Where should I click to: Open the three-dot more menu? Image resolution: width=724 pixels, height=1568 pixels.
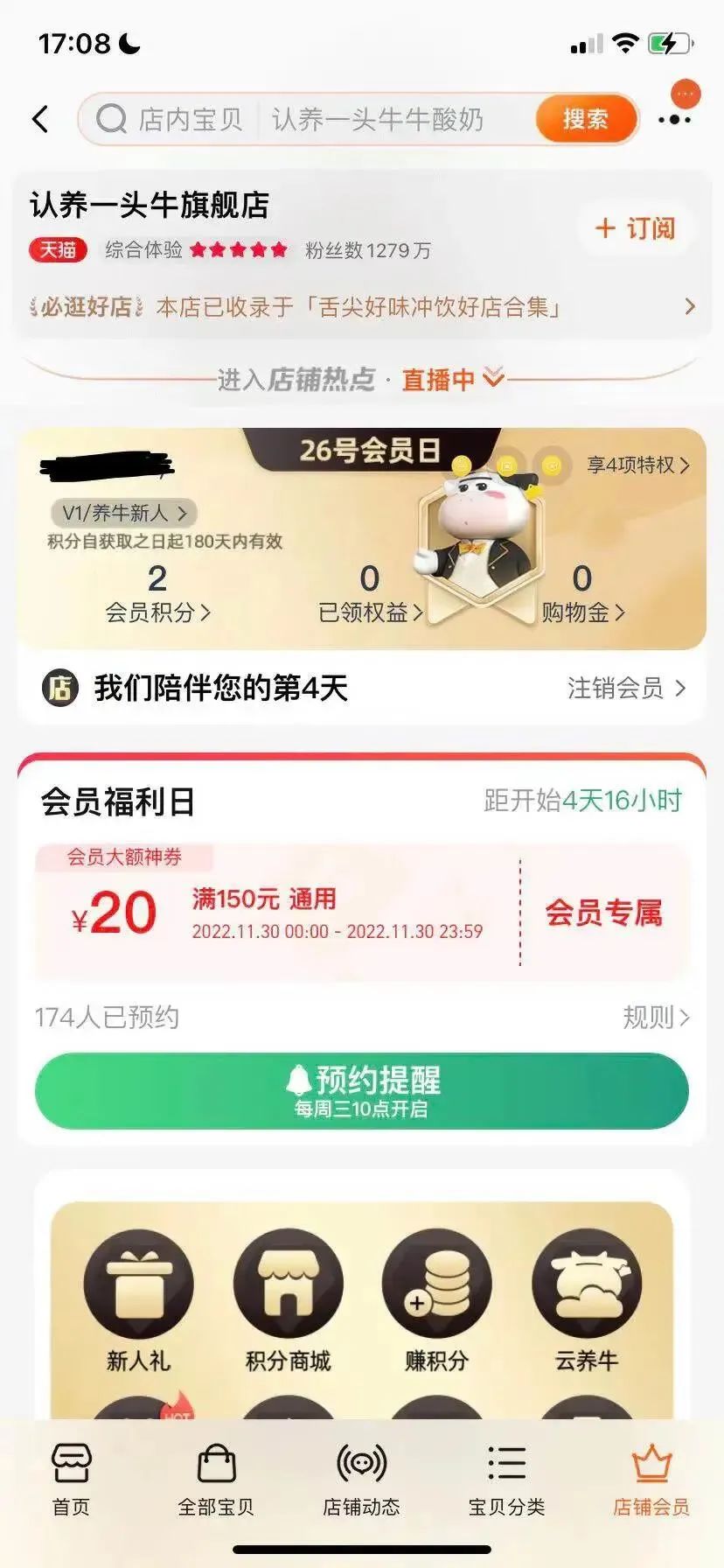pos(674,120)
